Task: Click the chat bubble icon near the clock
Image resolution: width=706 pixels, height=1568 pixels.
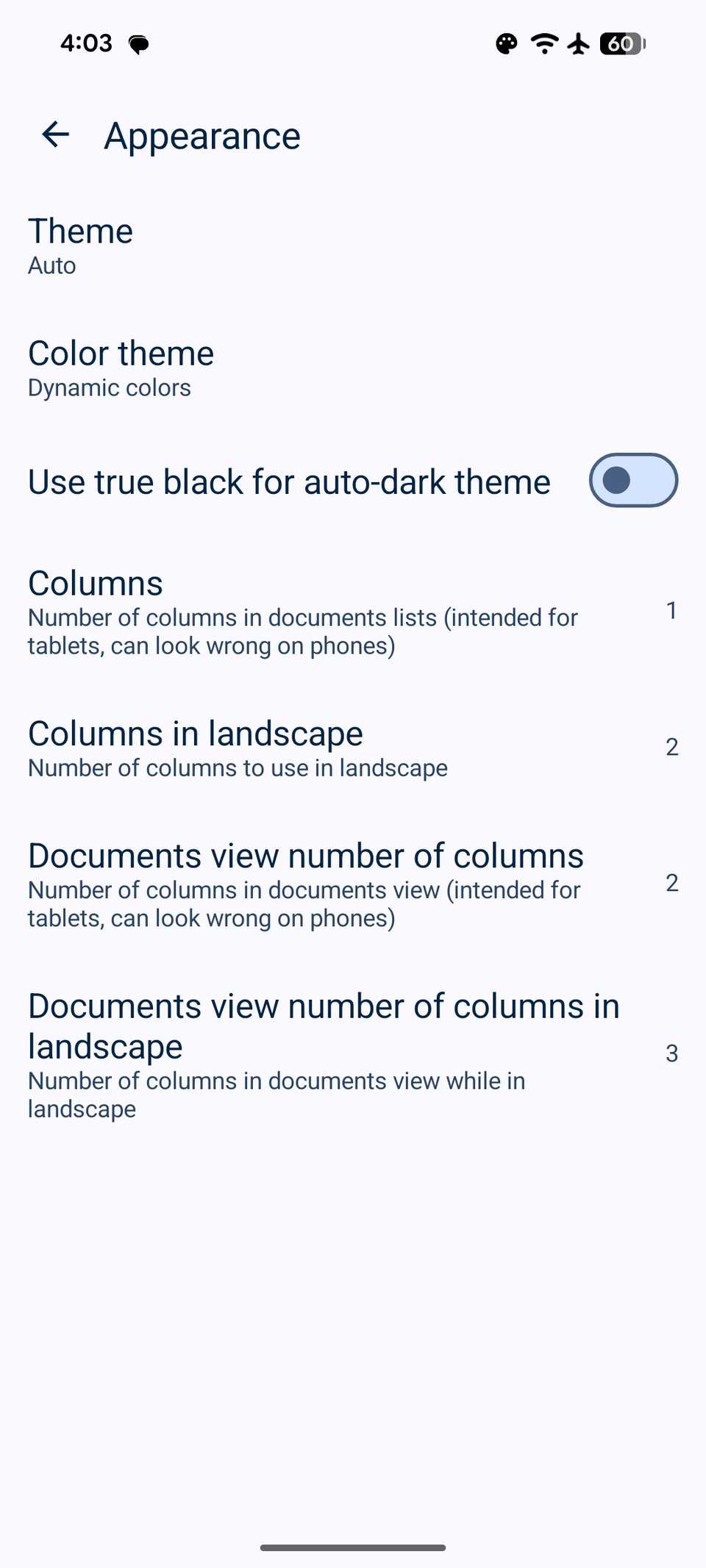Action: [x=138, y=44]
